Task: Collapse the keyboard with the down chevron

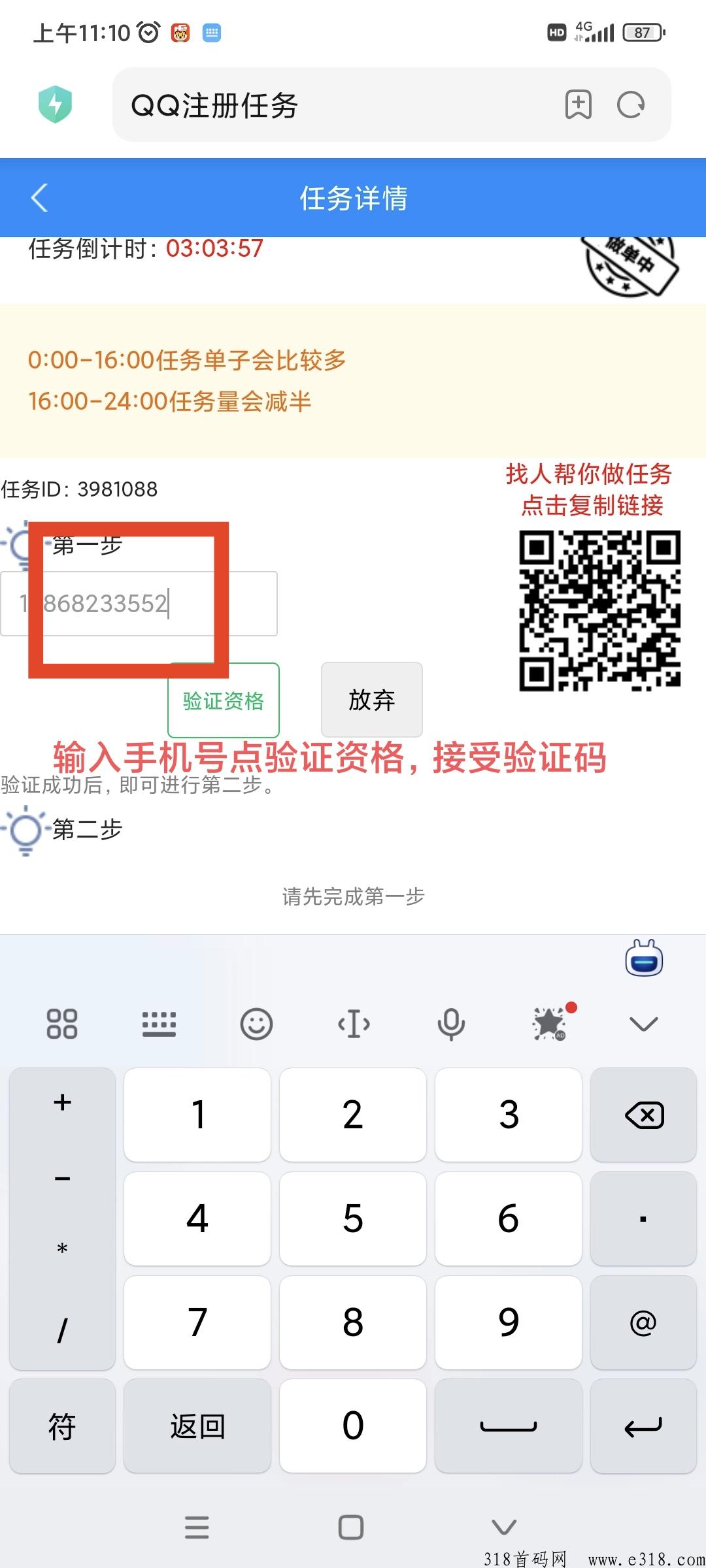Action: [x=643, y=1024]
